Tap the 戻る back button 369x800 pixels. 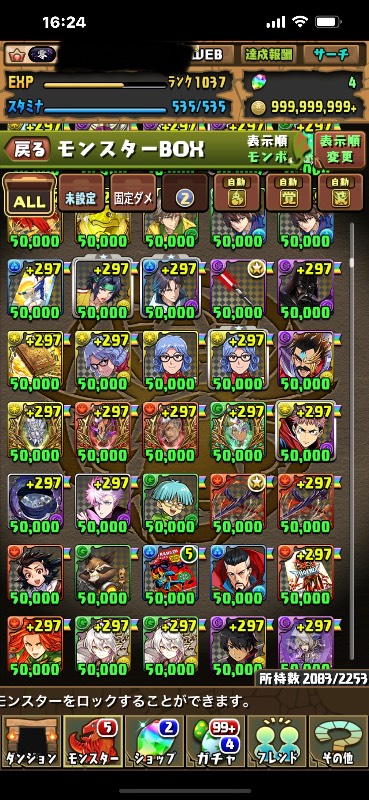pyautogui.click(x=28, y=149)
